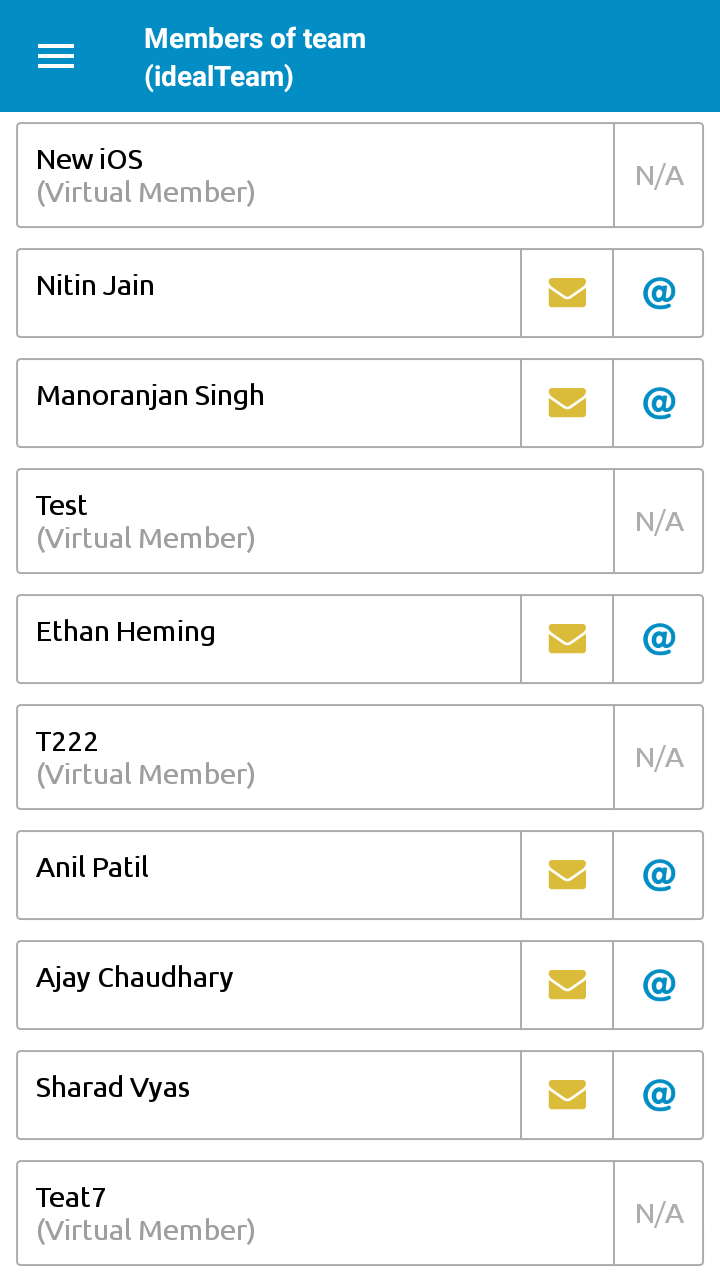Open the hamburger drawer menu
This screenshot has width=720, height=1280.
click(56, 56)
